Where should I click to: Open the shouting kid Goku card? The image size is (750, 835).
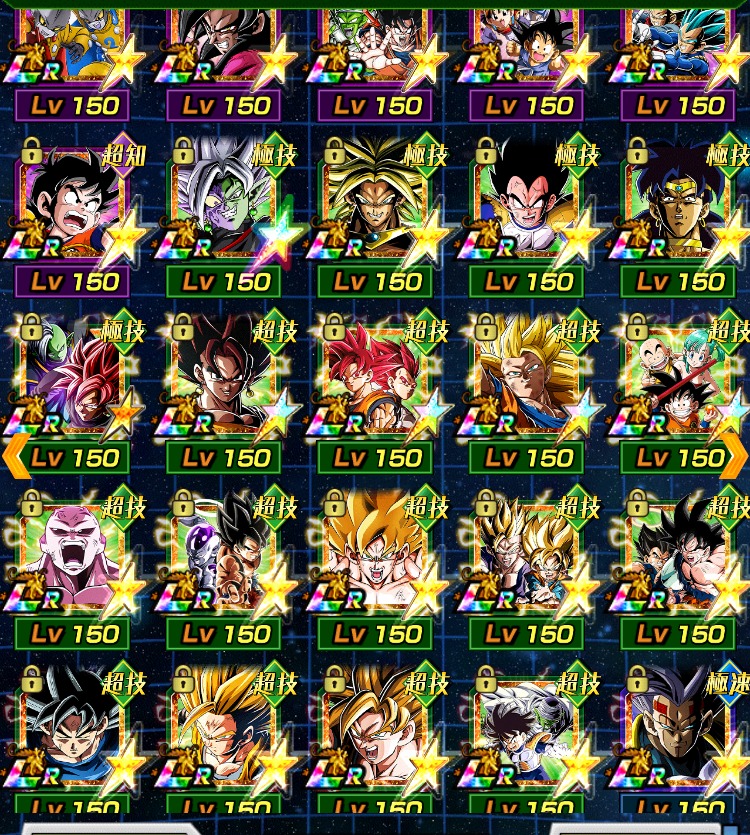coord(72,205)
